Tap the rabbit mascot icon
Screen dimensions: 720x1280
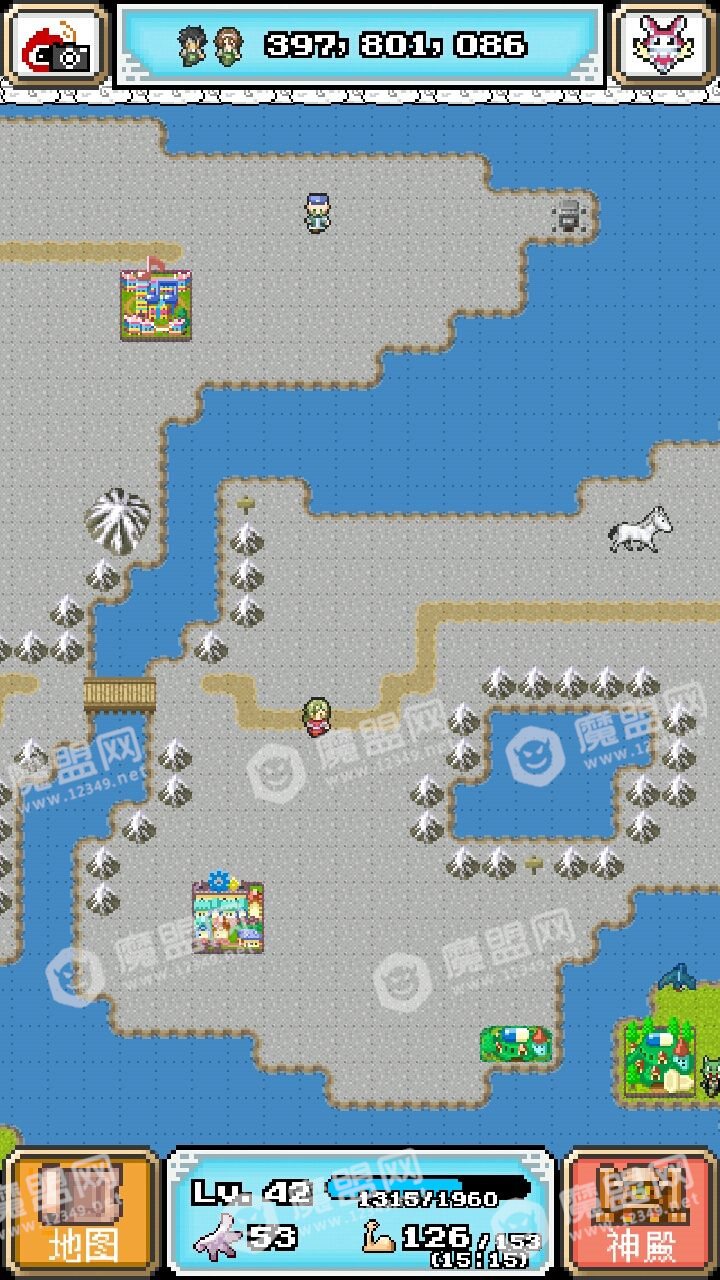coord(664,45)
